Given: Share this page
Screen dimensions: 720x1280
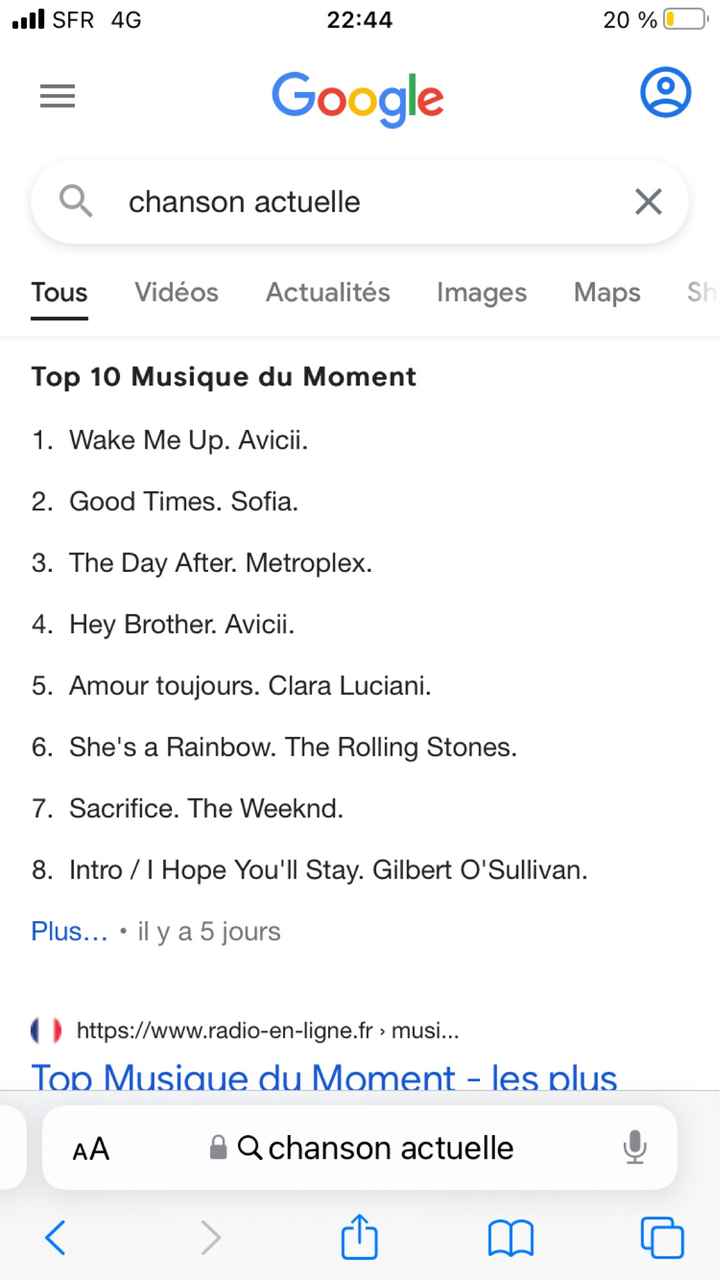Looking at the screenshot, I should pyautogui.click(x=360, y=1239).
